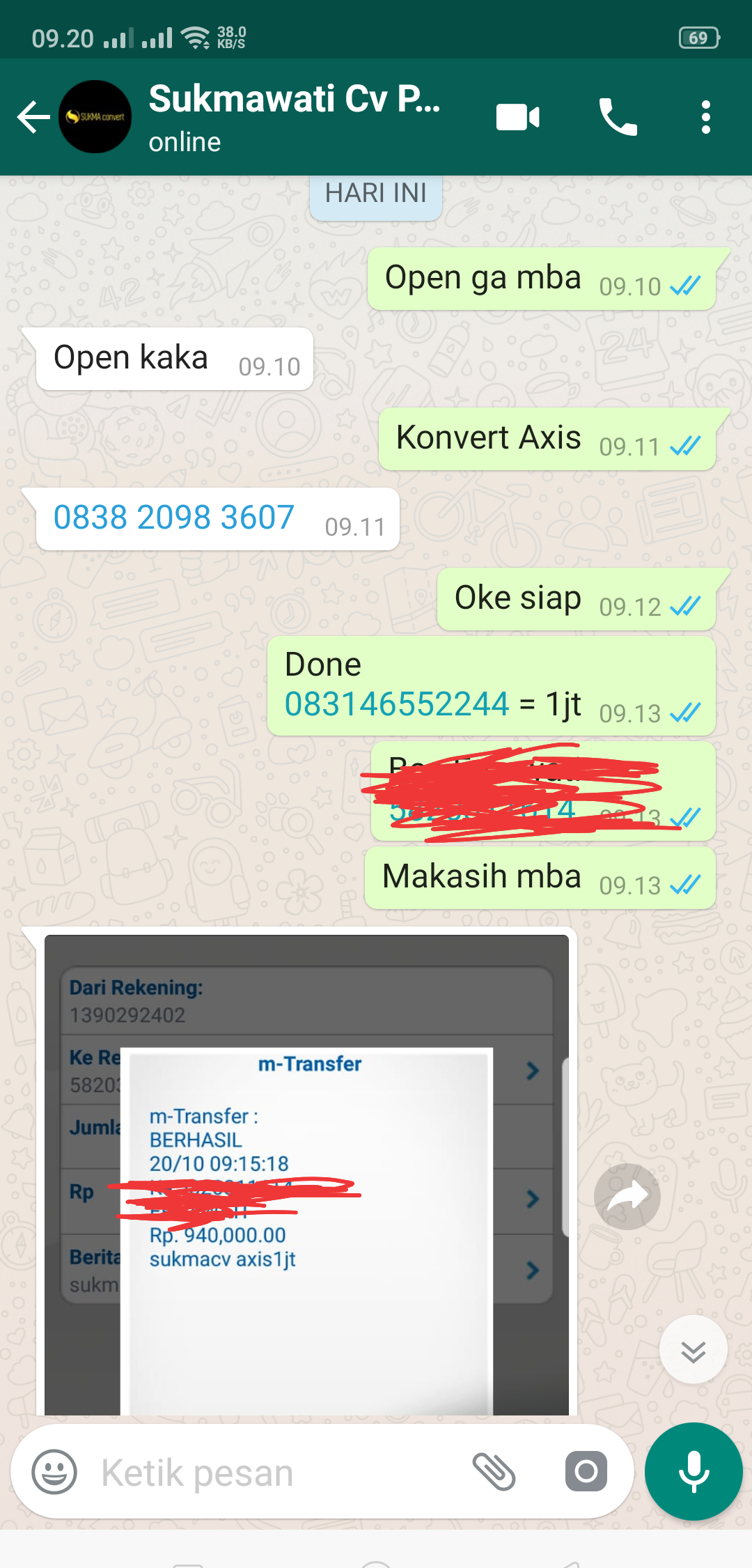Screen dimensions: 752x1568
Task: Tap the phone number 0838 2098 3607
Action: [174, 518]
